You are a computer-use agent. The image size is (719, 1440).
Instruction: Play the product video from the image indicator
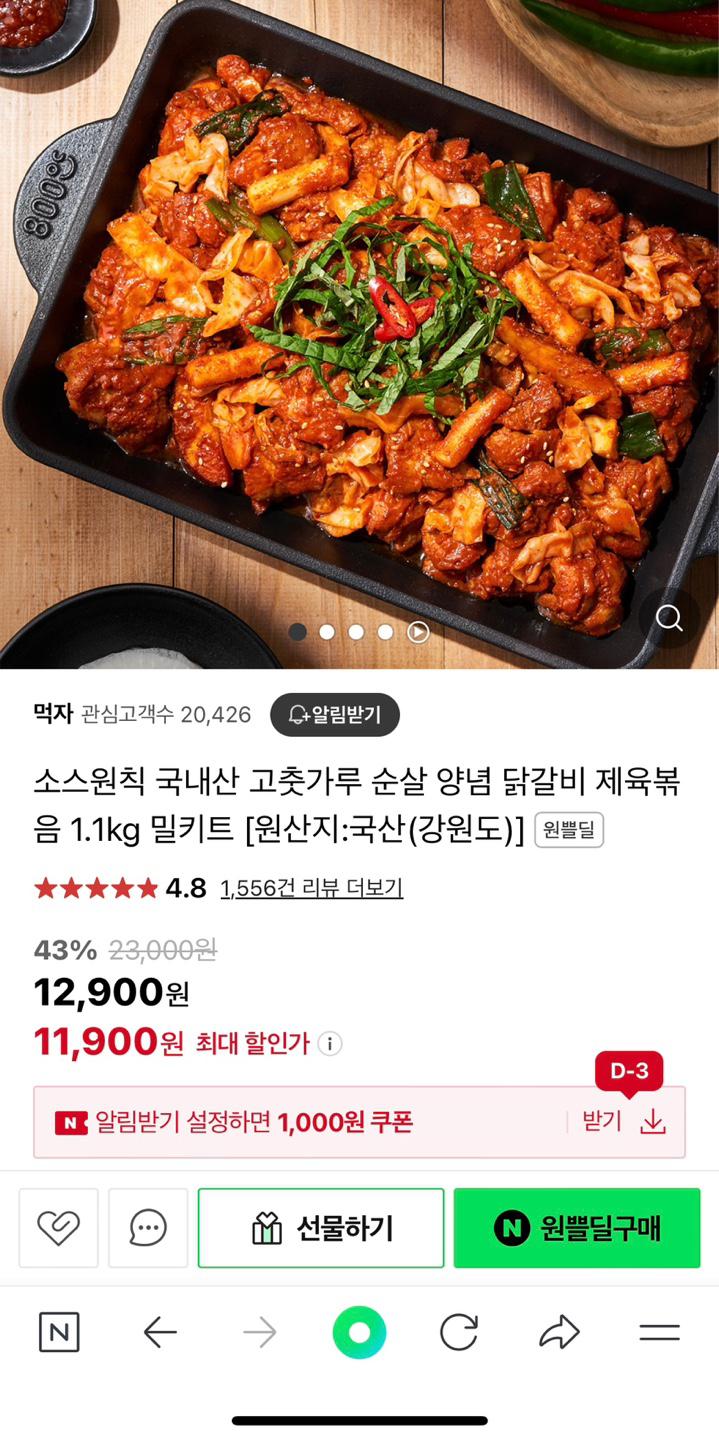tap(418, 632)
